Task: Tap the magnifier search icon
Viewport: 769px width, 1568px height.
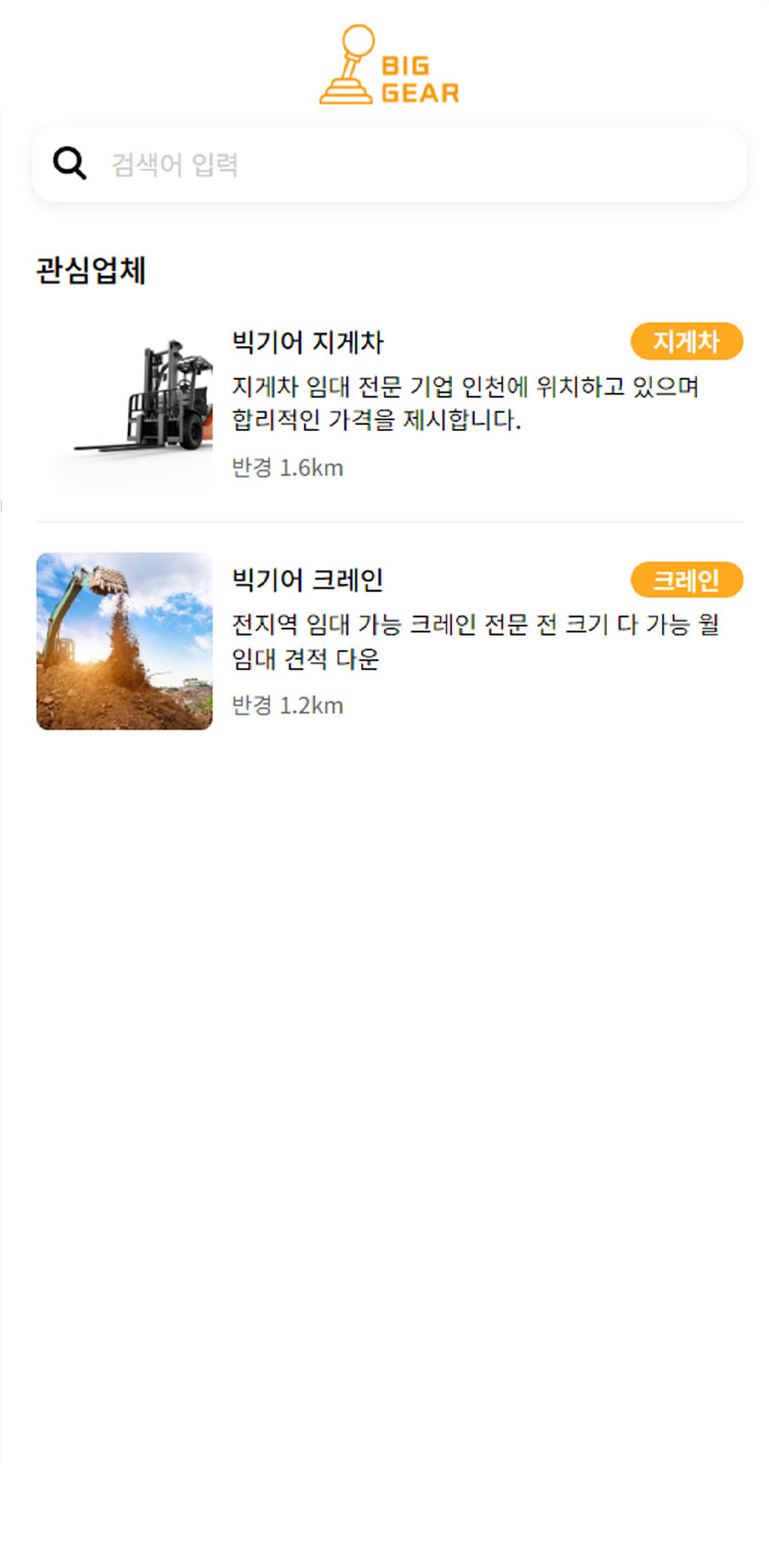Action: [x=69, y=164]
